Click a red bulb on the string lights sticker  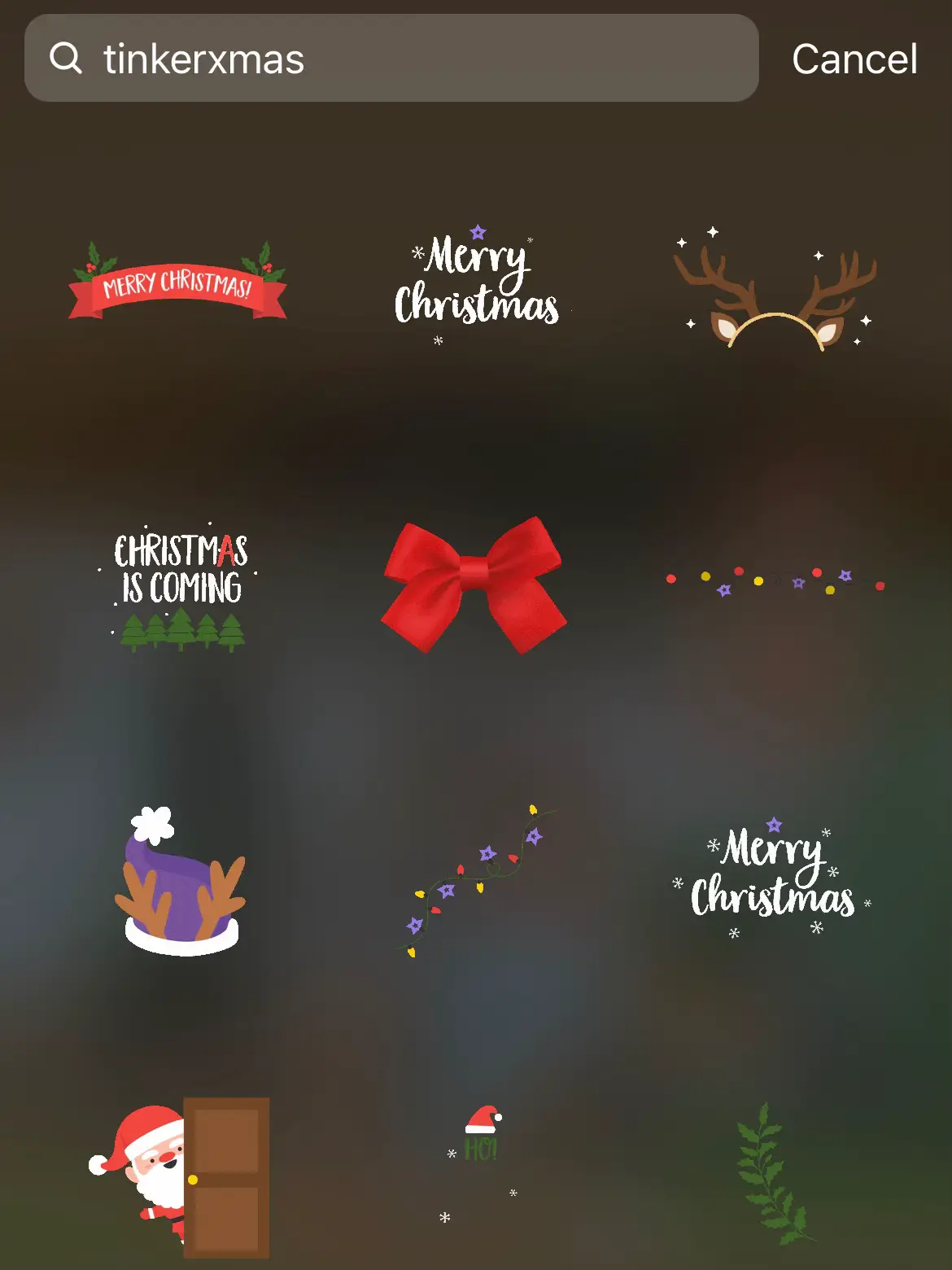(670, 576)
